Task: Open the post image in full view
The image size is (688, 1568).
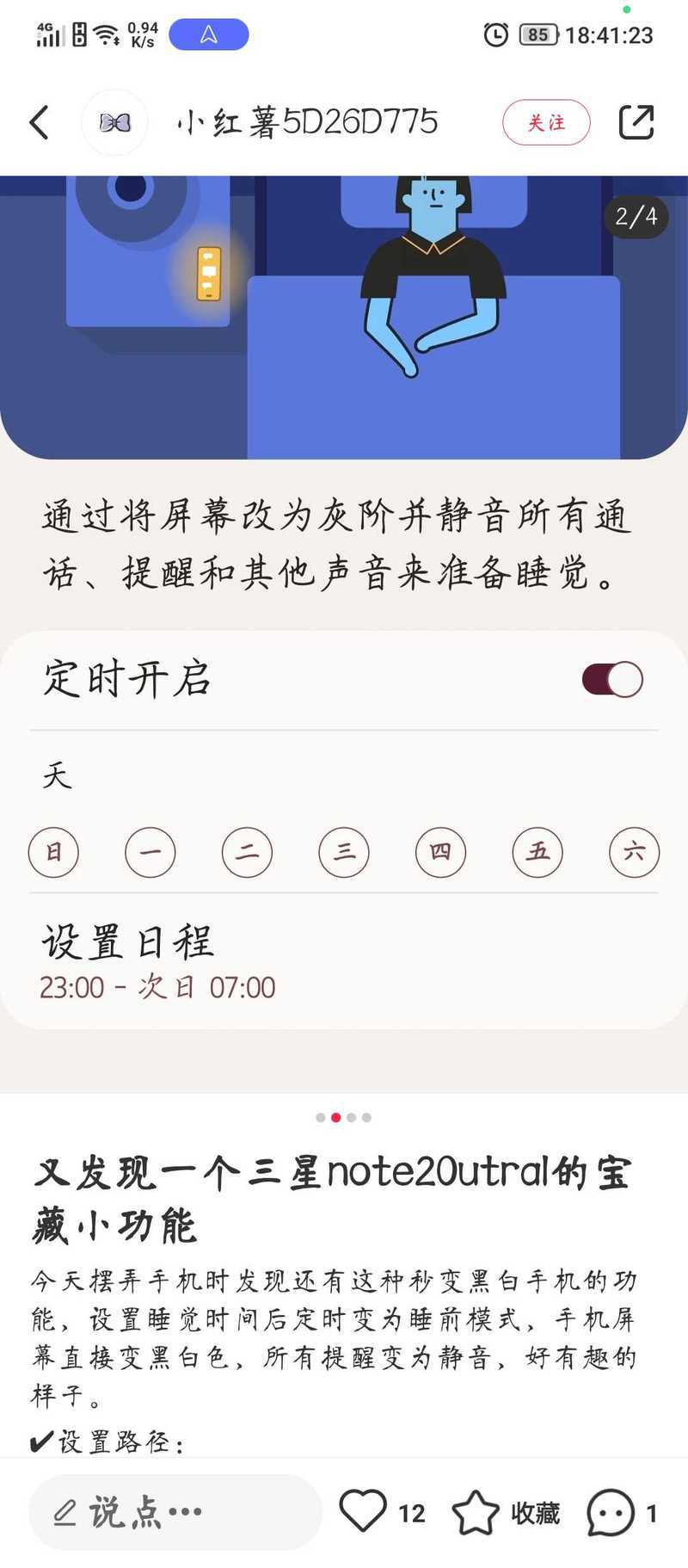Action: [344, 634]
